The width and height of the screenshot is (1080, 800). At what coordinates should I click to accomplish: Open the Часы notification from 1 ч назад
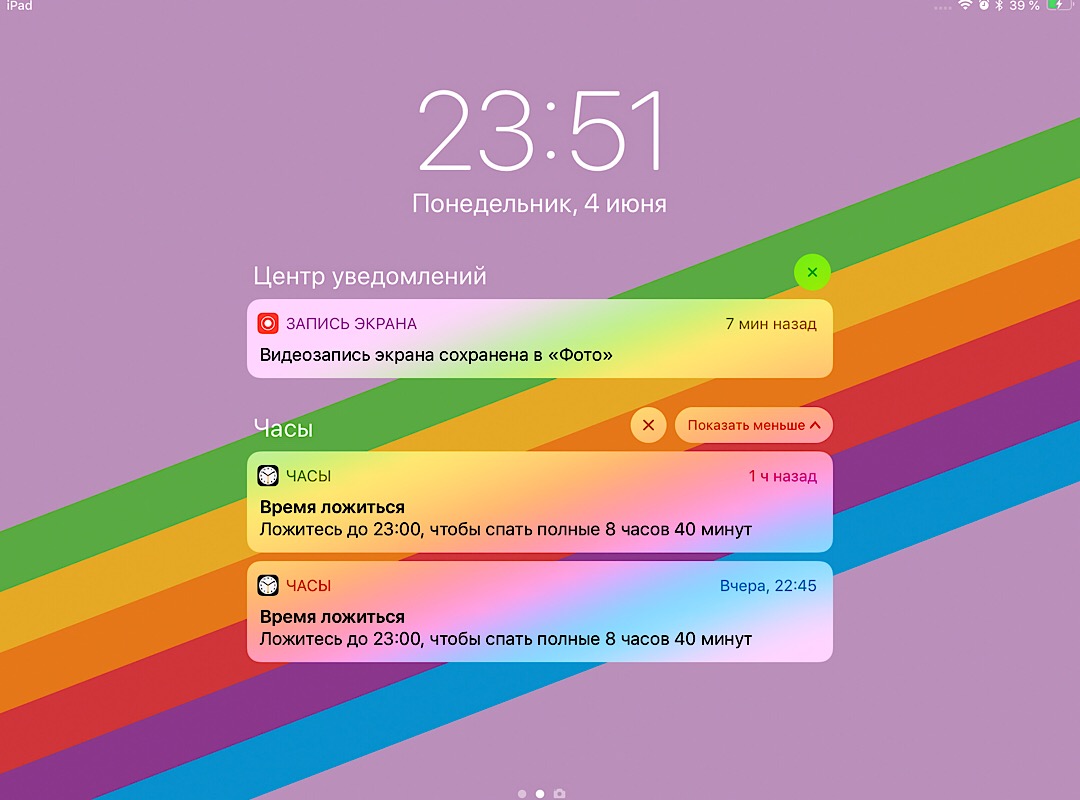point(539,502)
